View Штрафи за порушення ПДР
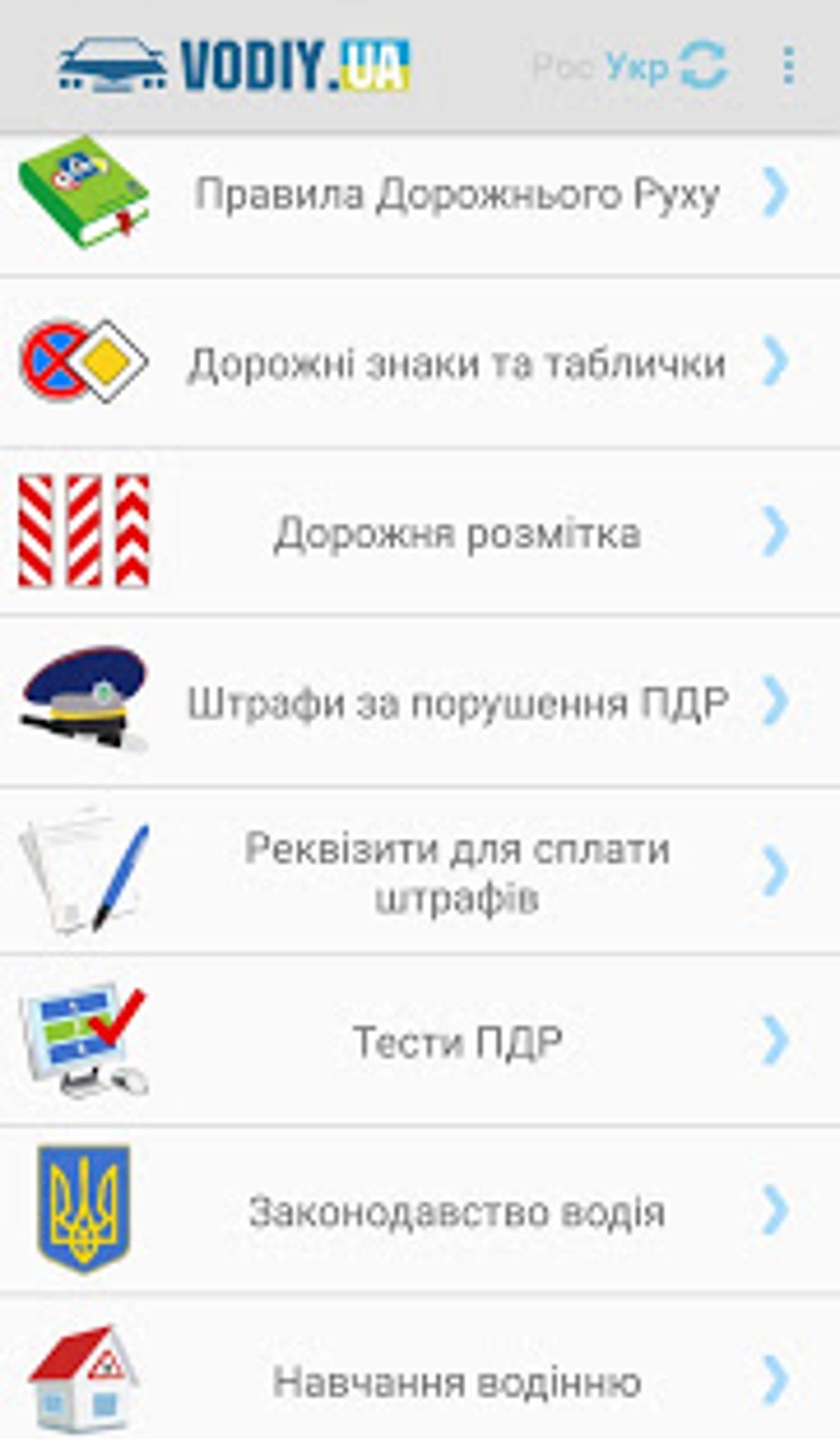Screen dimensions: 840x1439 click(457, 703)
